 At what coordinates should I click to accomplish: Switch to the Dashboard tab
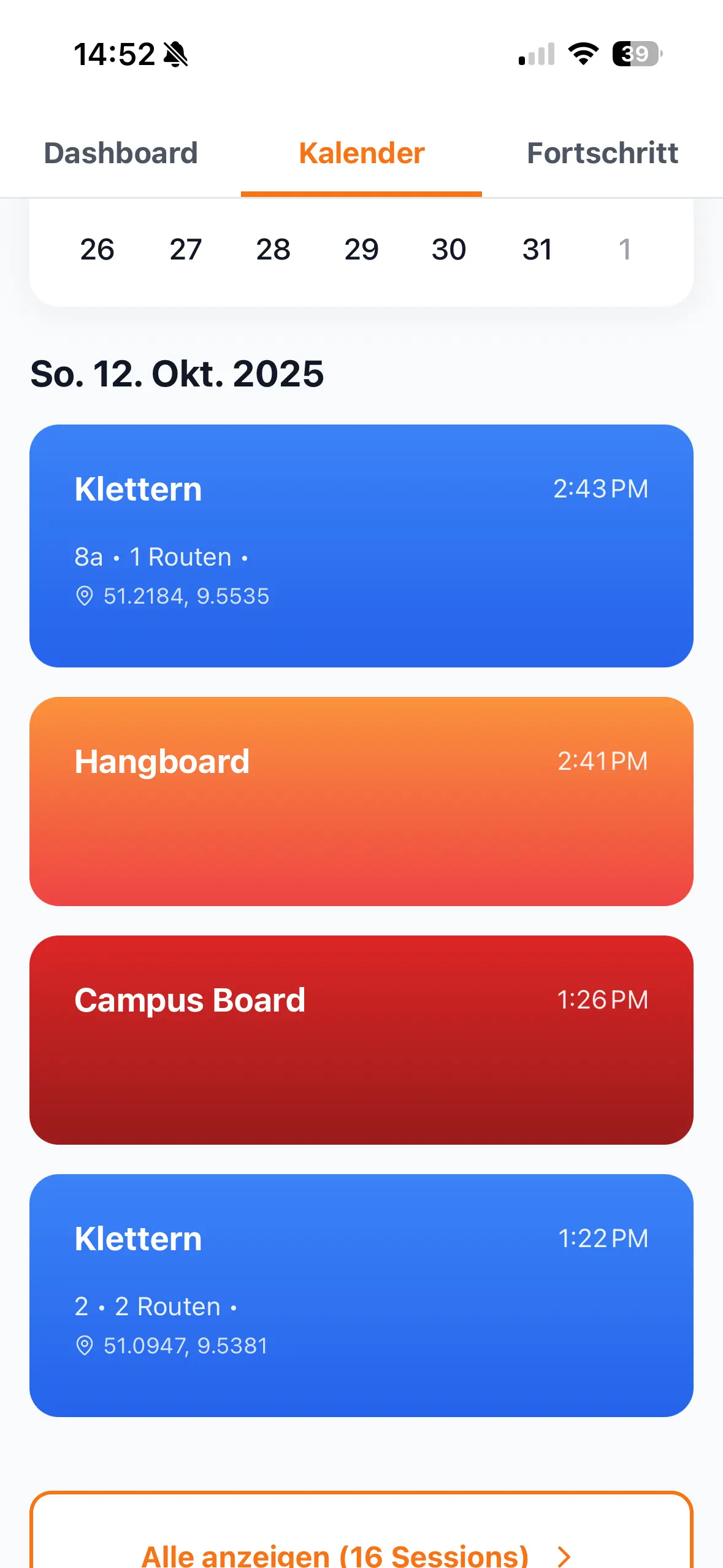[121, 153]
